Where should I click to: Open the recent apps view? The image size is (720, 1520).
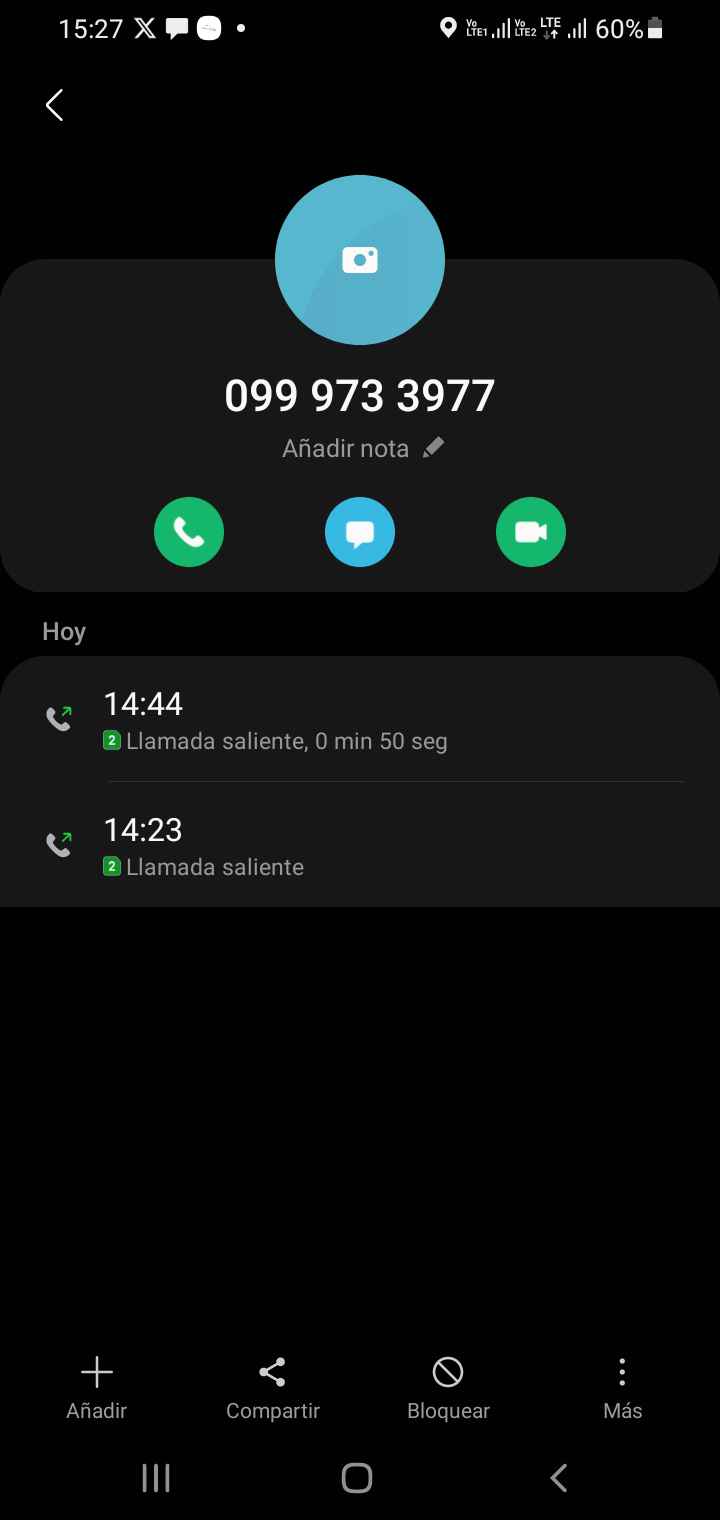[x=156, y=1478]
